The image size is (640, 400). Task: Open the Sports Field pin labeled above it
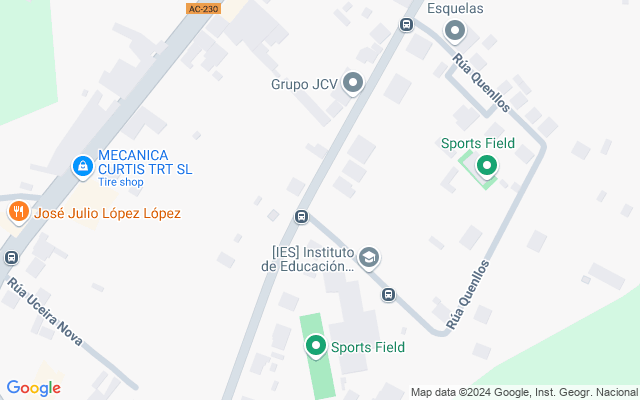[486, 166]
